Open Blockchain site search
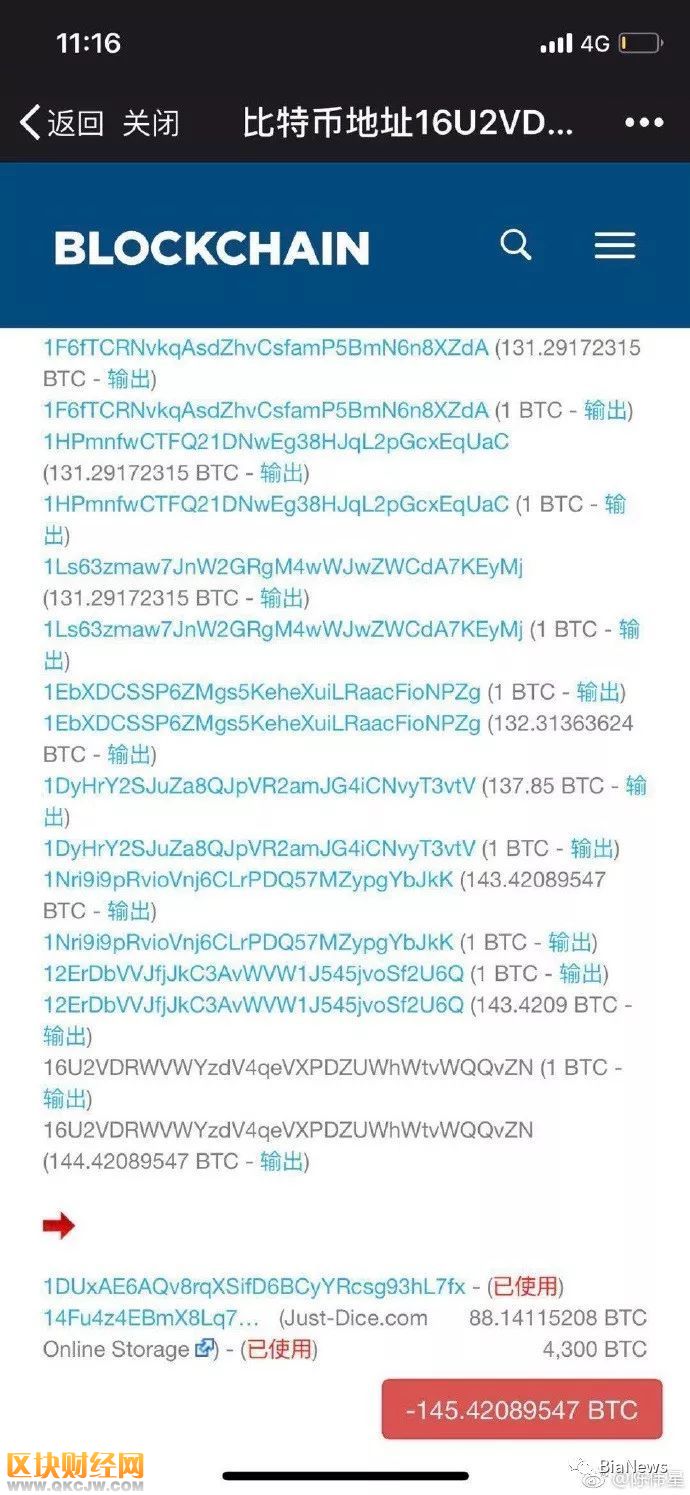This screenshot has height=1495, width=690. (515, 244)
